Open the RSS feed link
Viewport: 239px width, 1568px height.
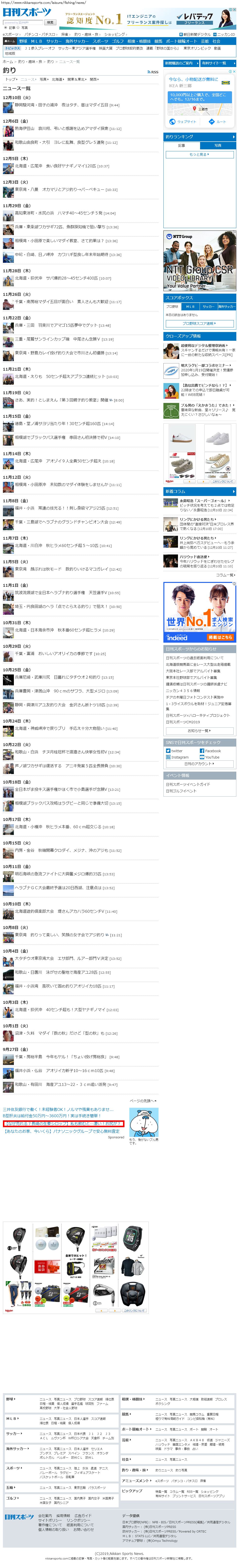[x=153, y=72]
